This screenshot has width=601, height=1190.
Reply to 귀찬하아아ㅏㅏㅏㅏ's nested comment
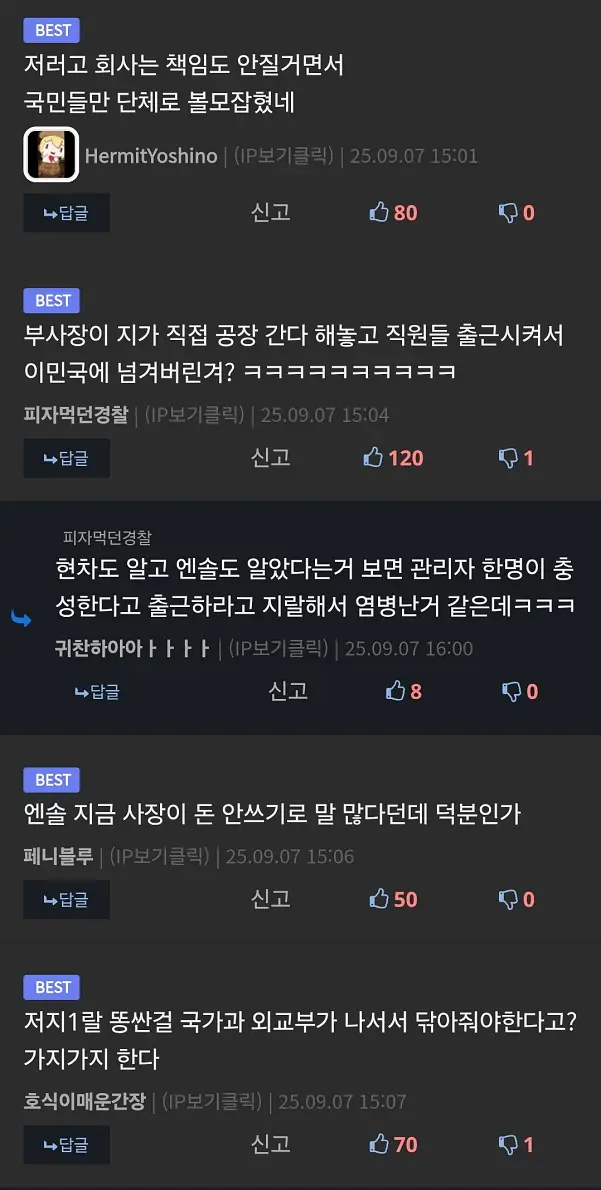97,691
